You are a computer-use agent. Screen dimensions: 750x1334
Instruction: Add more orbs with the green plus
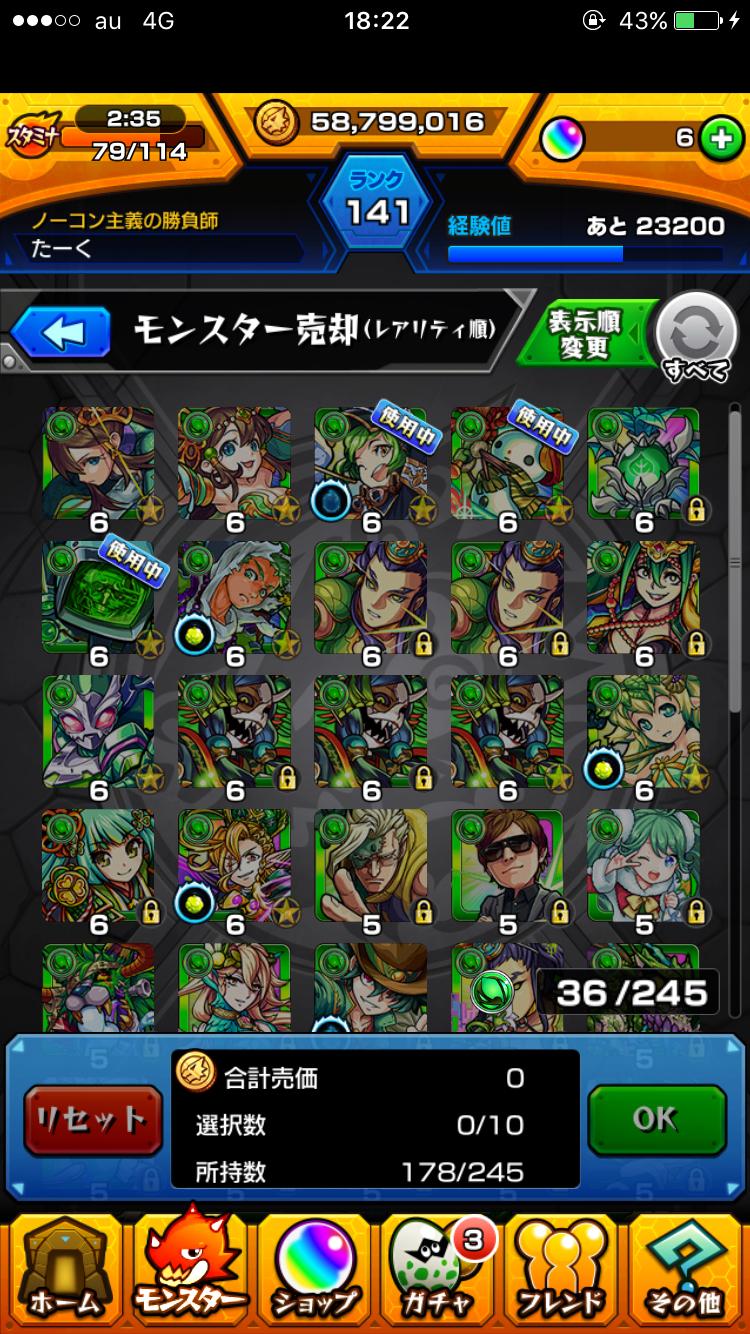(x=716, y=139)
